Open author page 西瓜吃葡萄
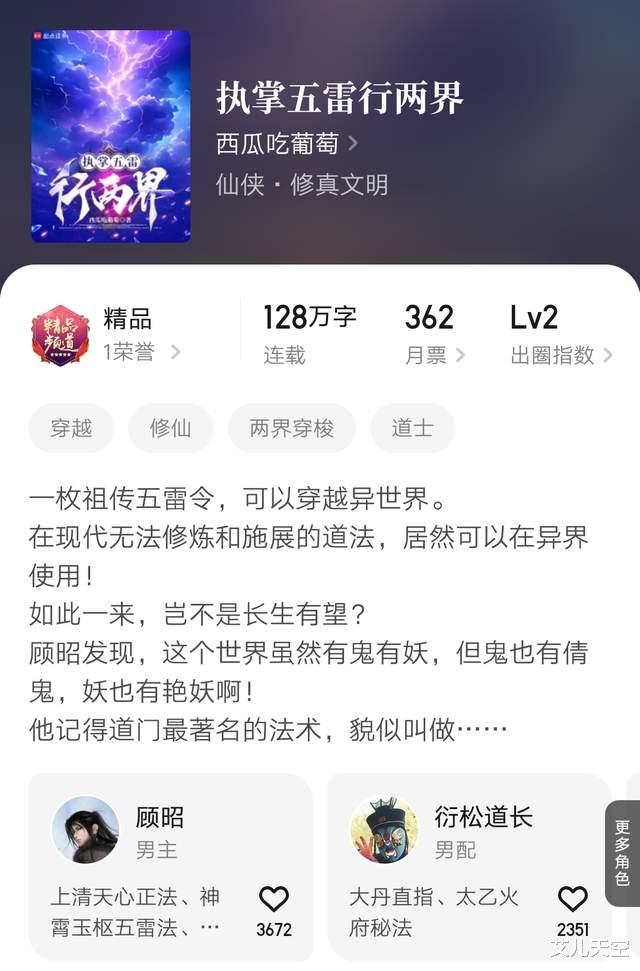The image size is (640, 971). (286, 144)
